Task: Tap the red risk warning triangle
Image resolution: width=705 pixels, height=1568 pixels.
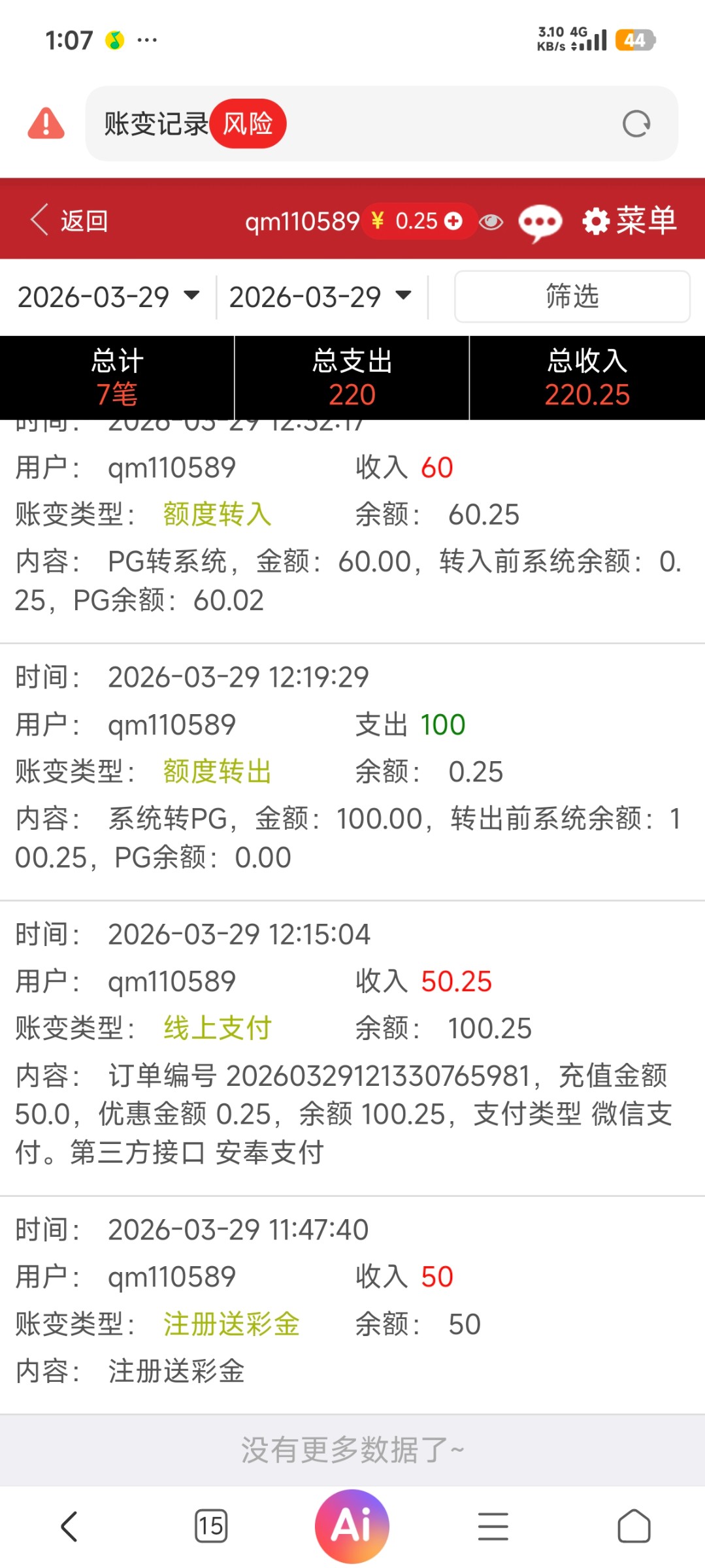Action: (x=46, y=123)
